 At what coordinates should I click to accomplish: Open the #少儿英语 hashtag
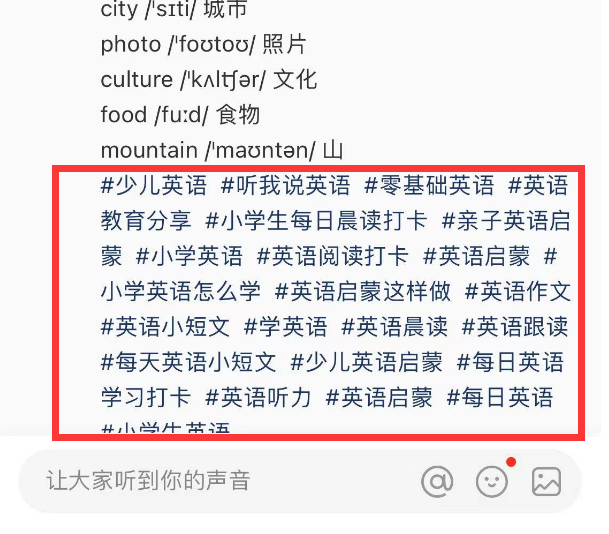(x=154, y=185)
